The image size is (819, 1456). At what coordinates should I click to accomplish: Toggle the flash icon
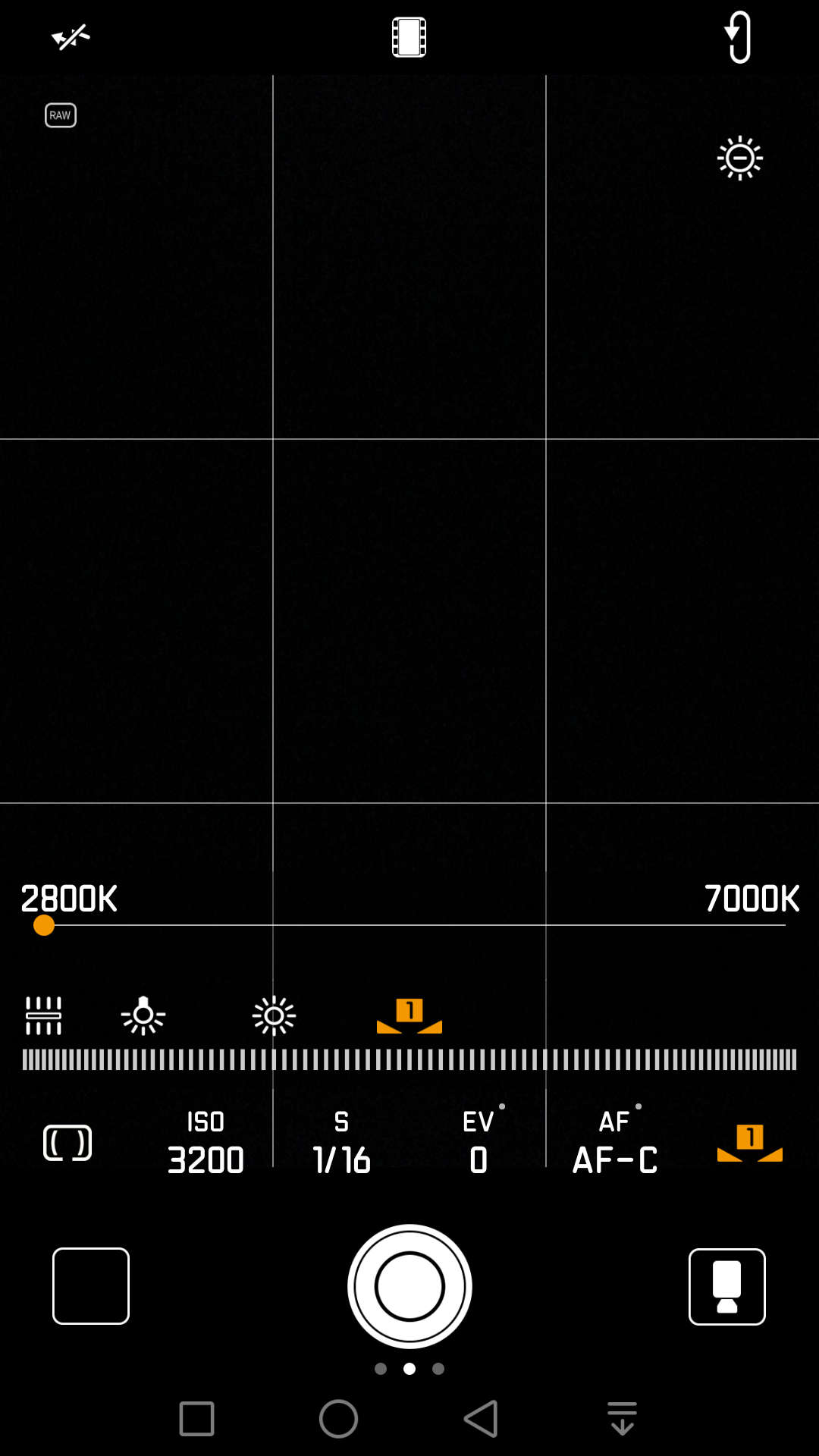coord(71,36)
